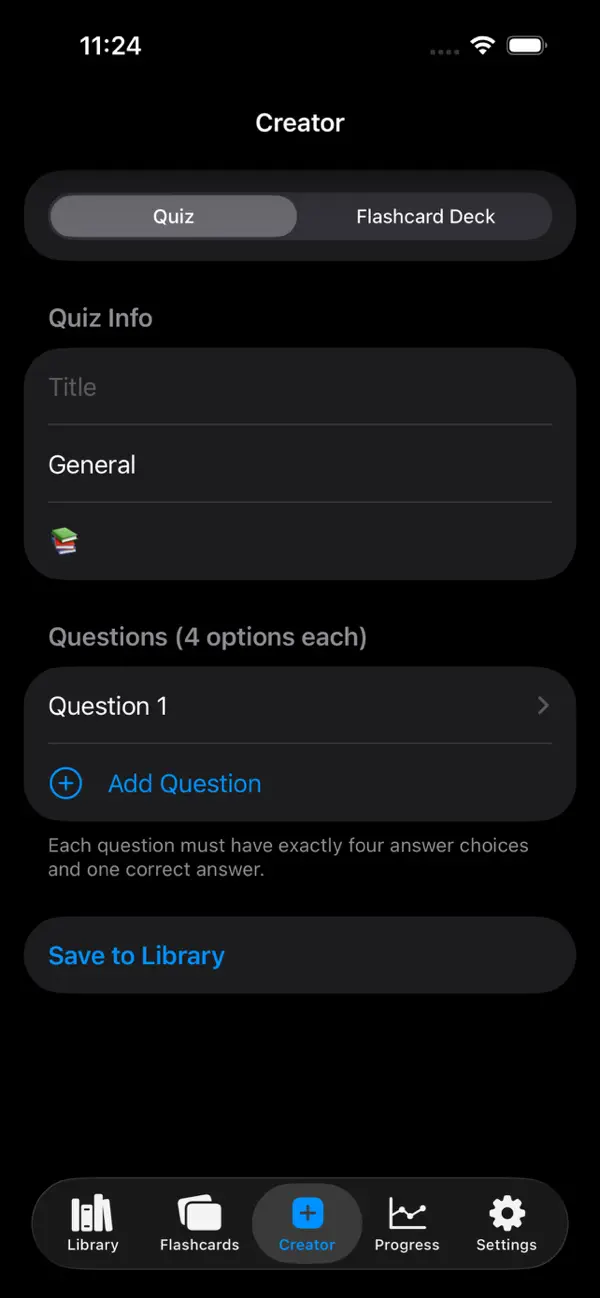Save the quiz to Library
This screenshot has height=1298, width=600.
pyautogui.click(x=300, y=955)
